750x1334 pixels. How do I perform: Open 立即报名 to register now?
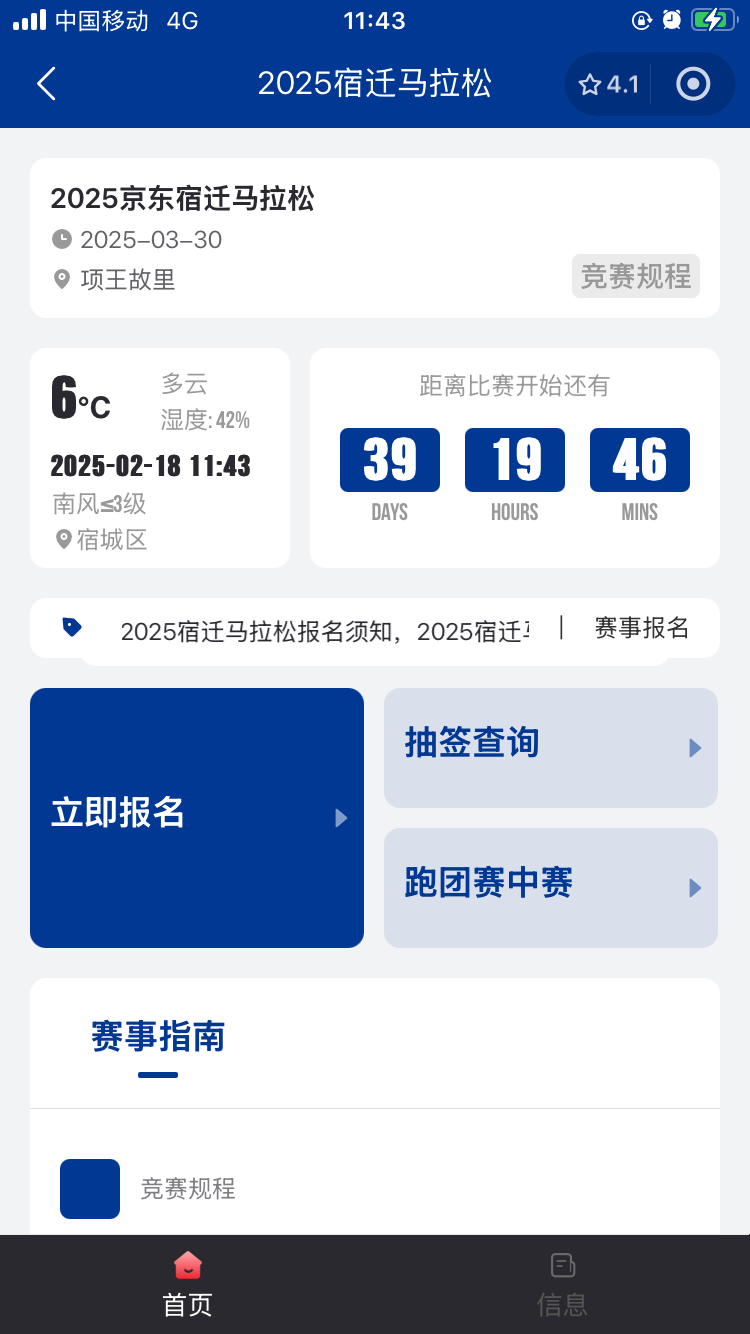[x=197, y=817]
